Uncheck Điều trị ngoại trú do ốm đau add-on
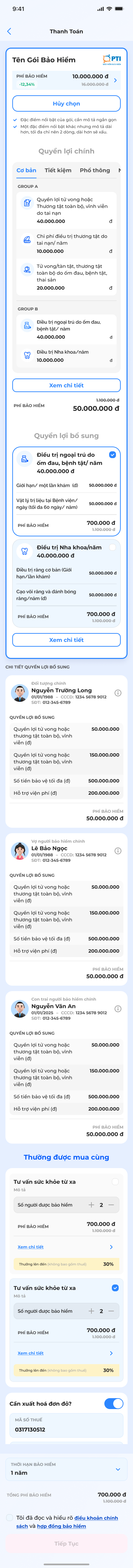The image size is (133, 1568). click(113, 455)
